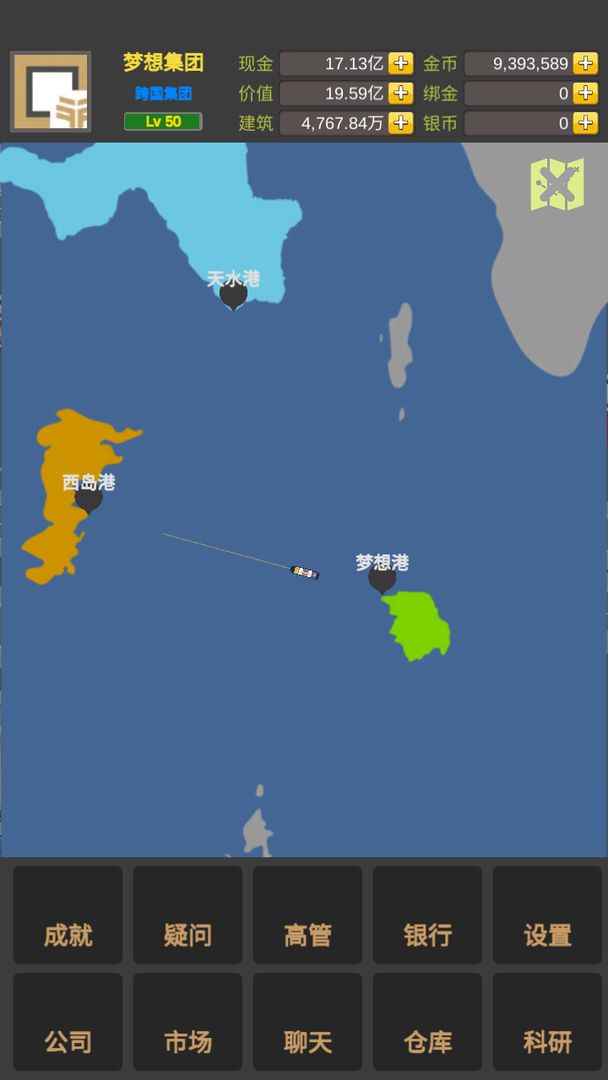608x1080 pixels.
Task: Tap the plus next to 价值
Action: tap(400, 93)
